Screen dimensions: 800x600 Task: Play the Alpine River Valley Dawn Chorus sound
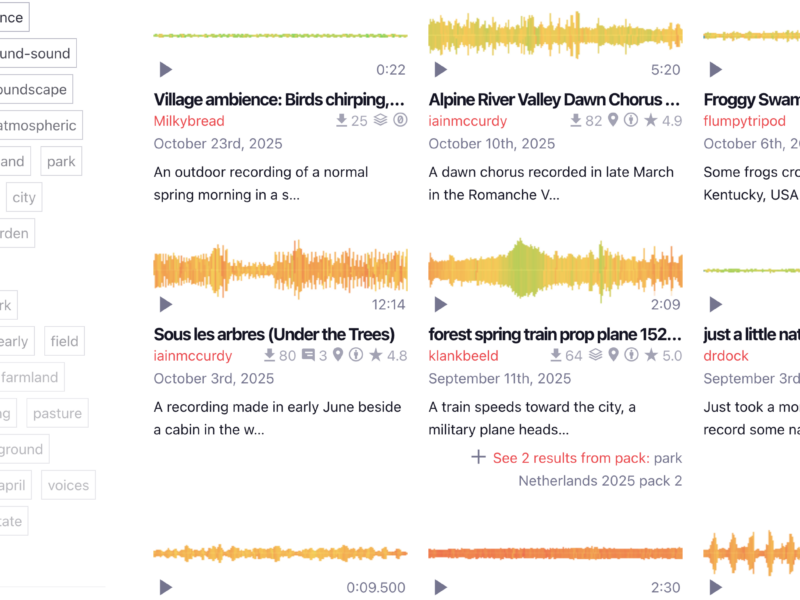click(x=441, y=70)
